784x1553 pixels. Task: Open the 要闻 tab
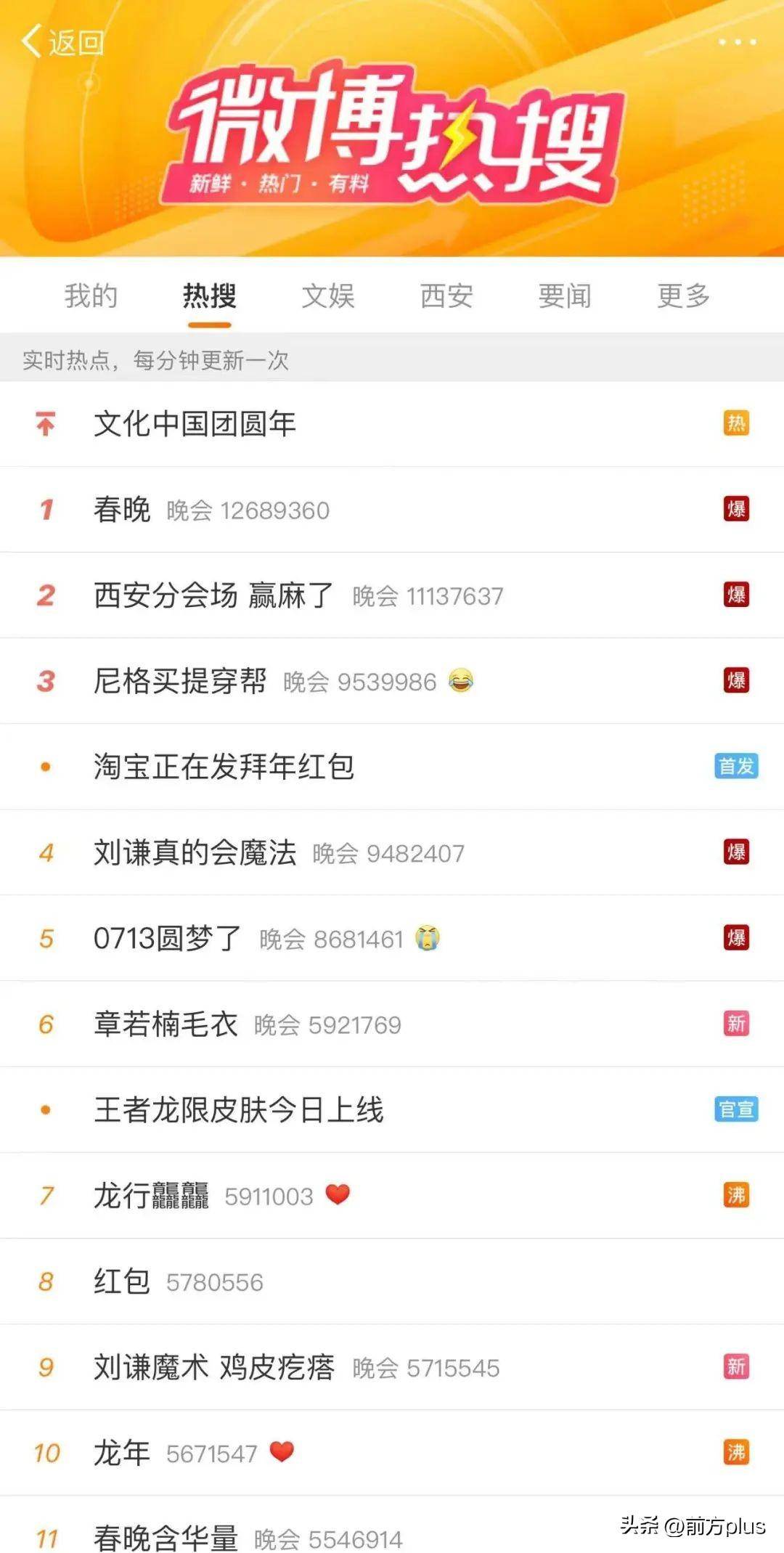click(x=565, y=296)
